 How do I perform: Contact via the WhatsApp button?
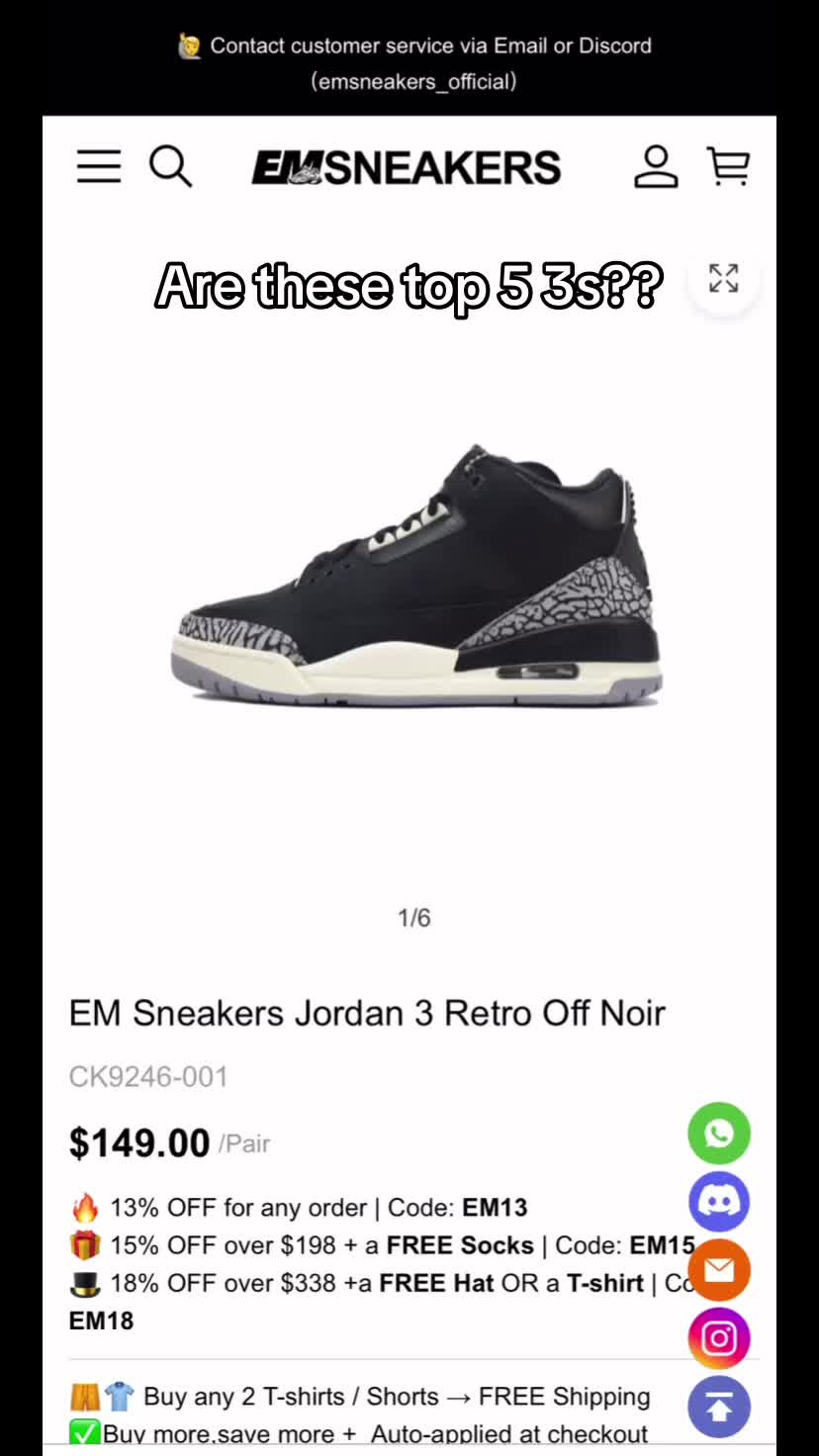pos(719,1134)
